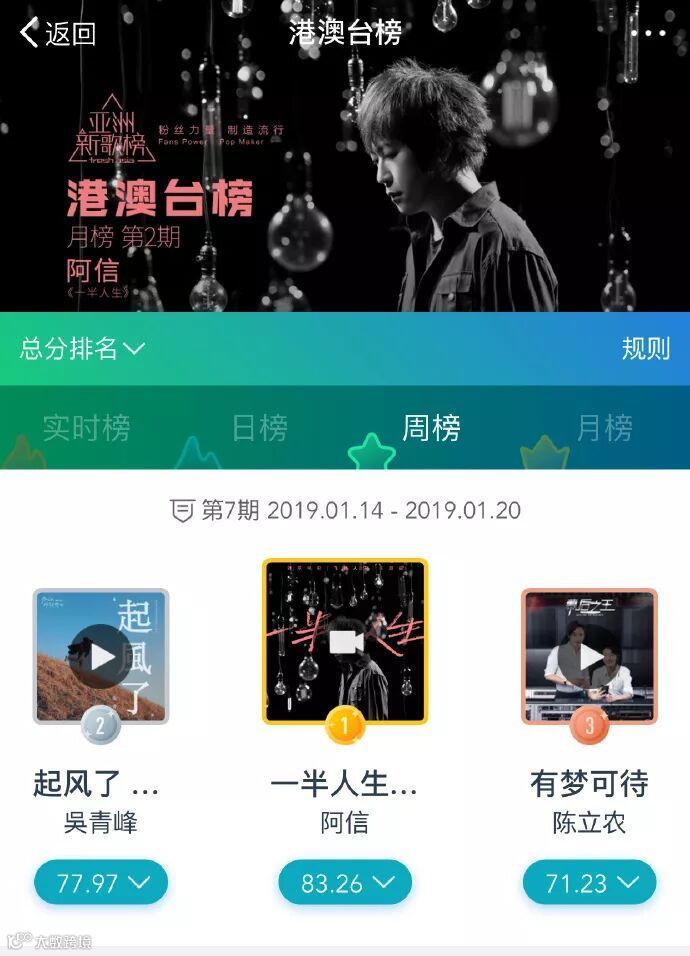Go back using the 返回 button
The height and width of the screenshot is (956, 690).
[58, 32]
